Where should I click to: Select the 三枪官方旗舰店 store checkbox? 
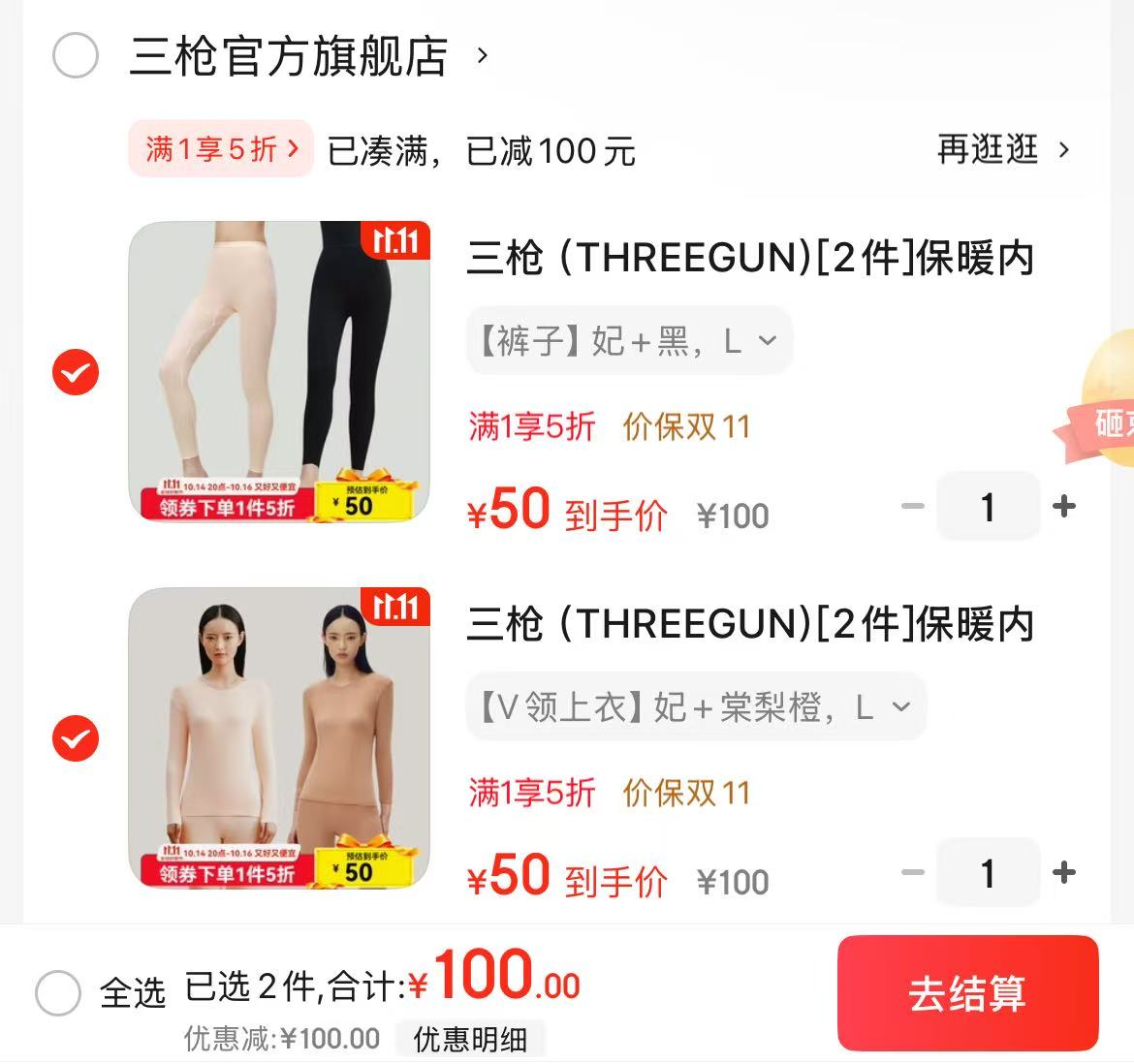click(x=75, y=55)
